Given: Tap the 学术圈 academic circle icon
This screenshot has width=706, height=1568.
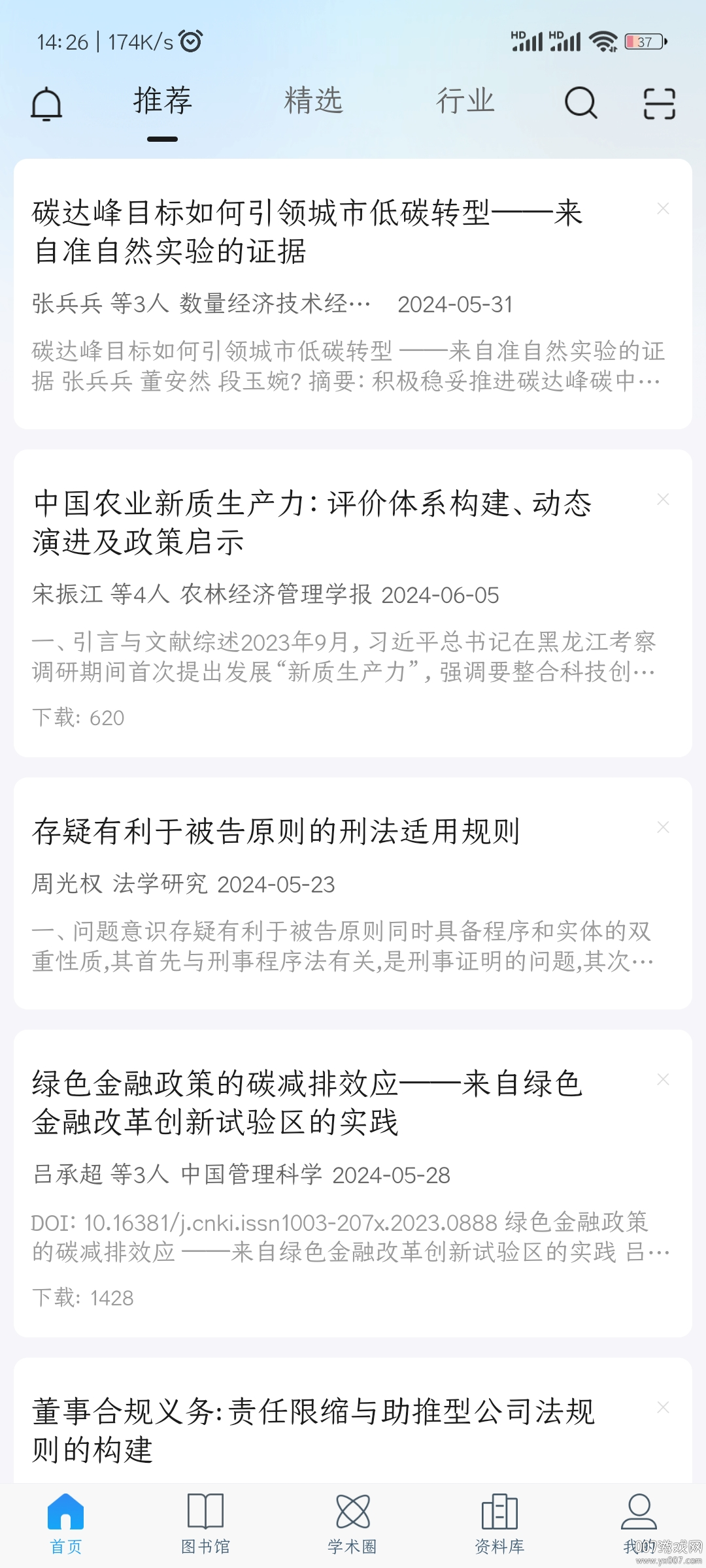Looking at the screenshot, I should coord(352,1513).
